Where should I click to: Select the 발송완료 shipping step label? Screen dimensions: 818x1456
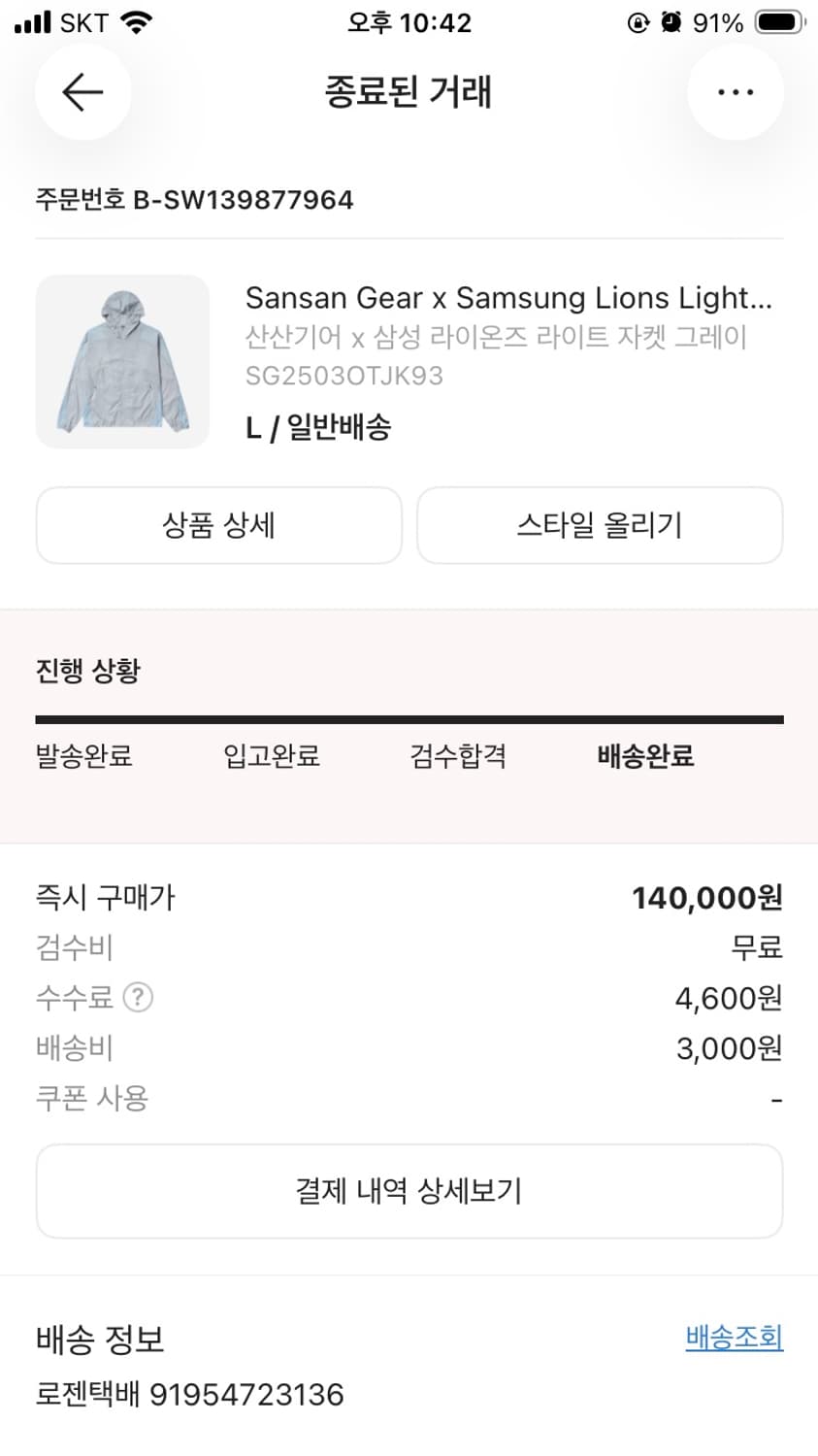pos(84,756)
